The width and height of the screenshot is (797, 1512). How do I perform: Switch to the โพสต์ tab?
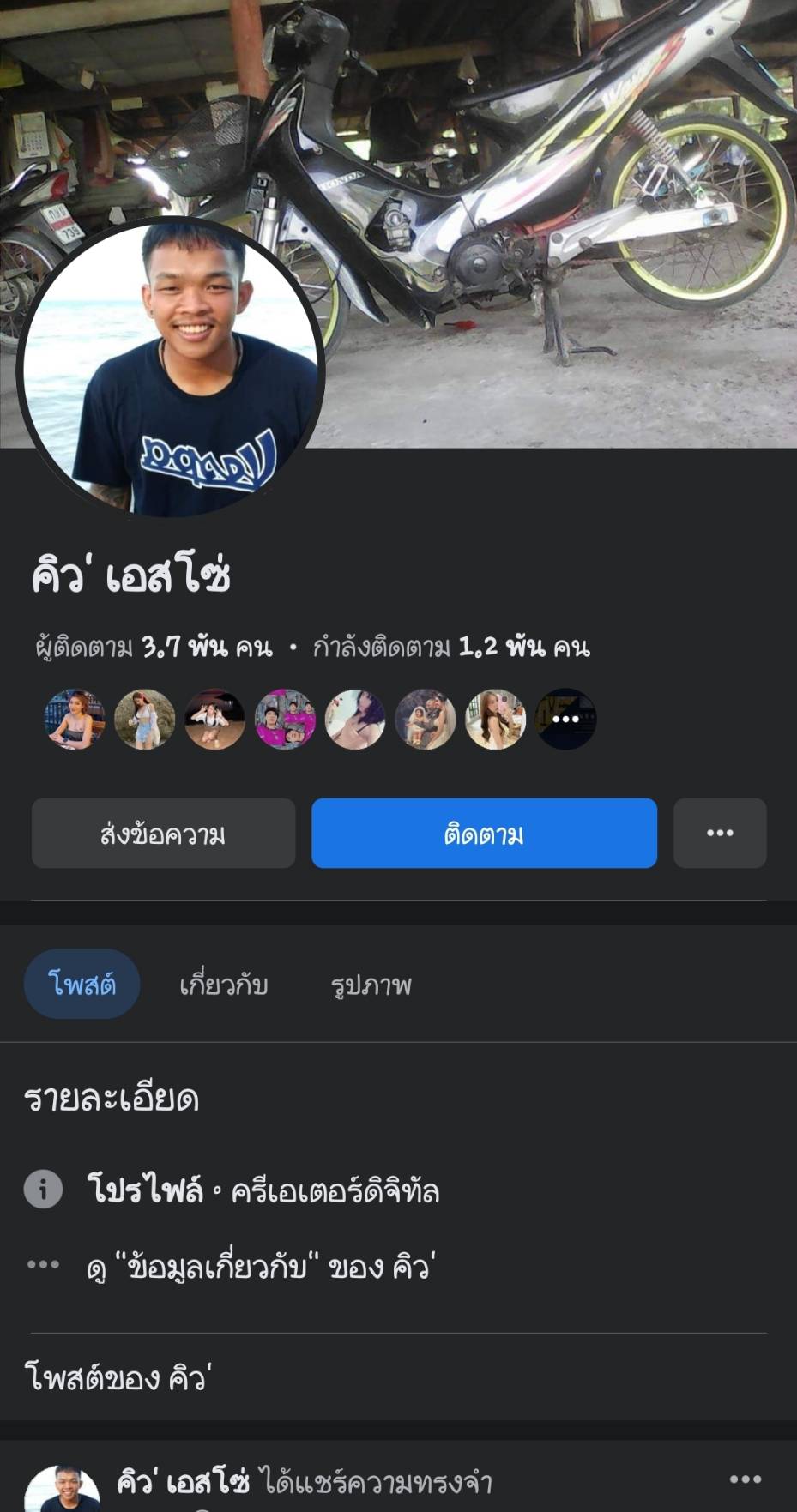click(x=82, y=985)
